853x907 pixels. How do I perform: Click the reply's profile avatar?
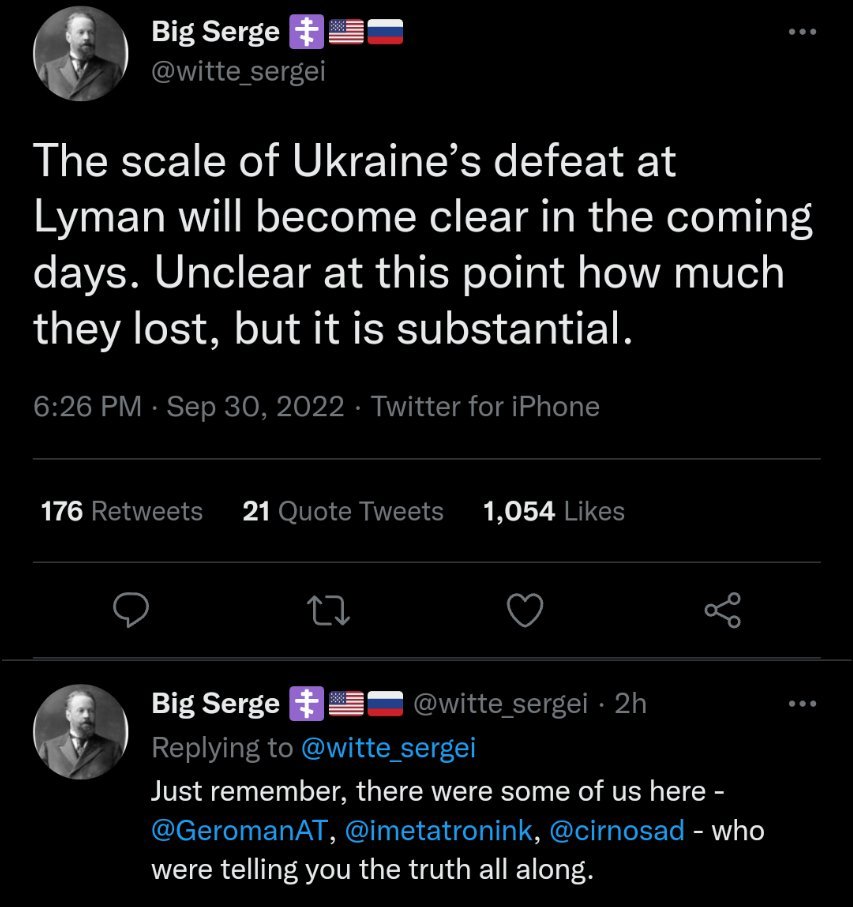pyautogui.click(x=80, y=730)
